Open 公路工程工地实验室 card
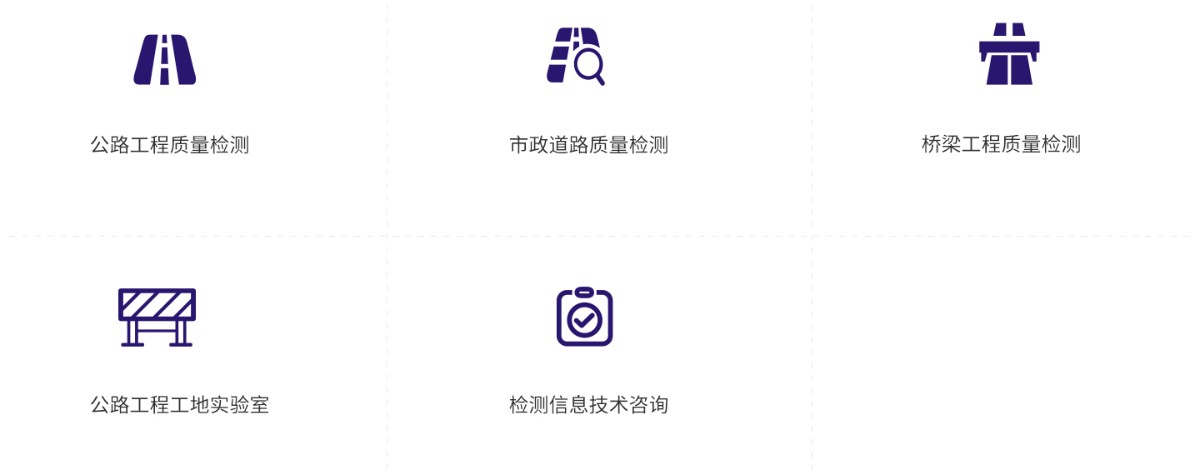 pyautogui.click(x=179, y=405)
